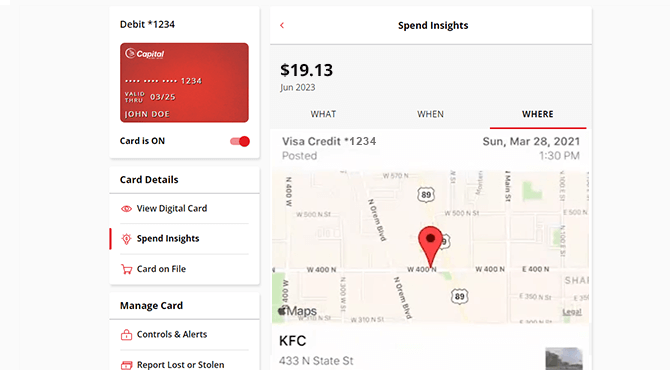The width and height of the screenshot is (670, 370).
Task: Open the KFC location photo thumbnail
Action: click(564, 359)
